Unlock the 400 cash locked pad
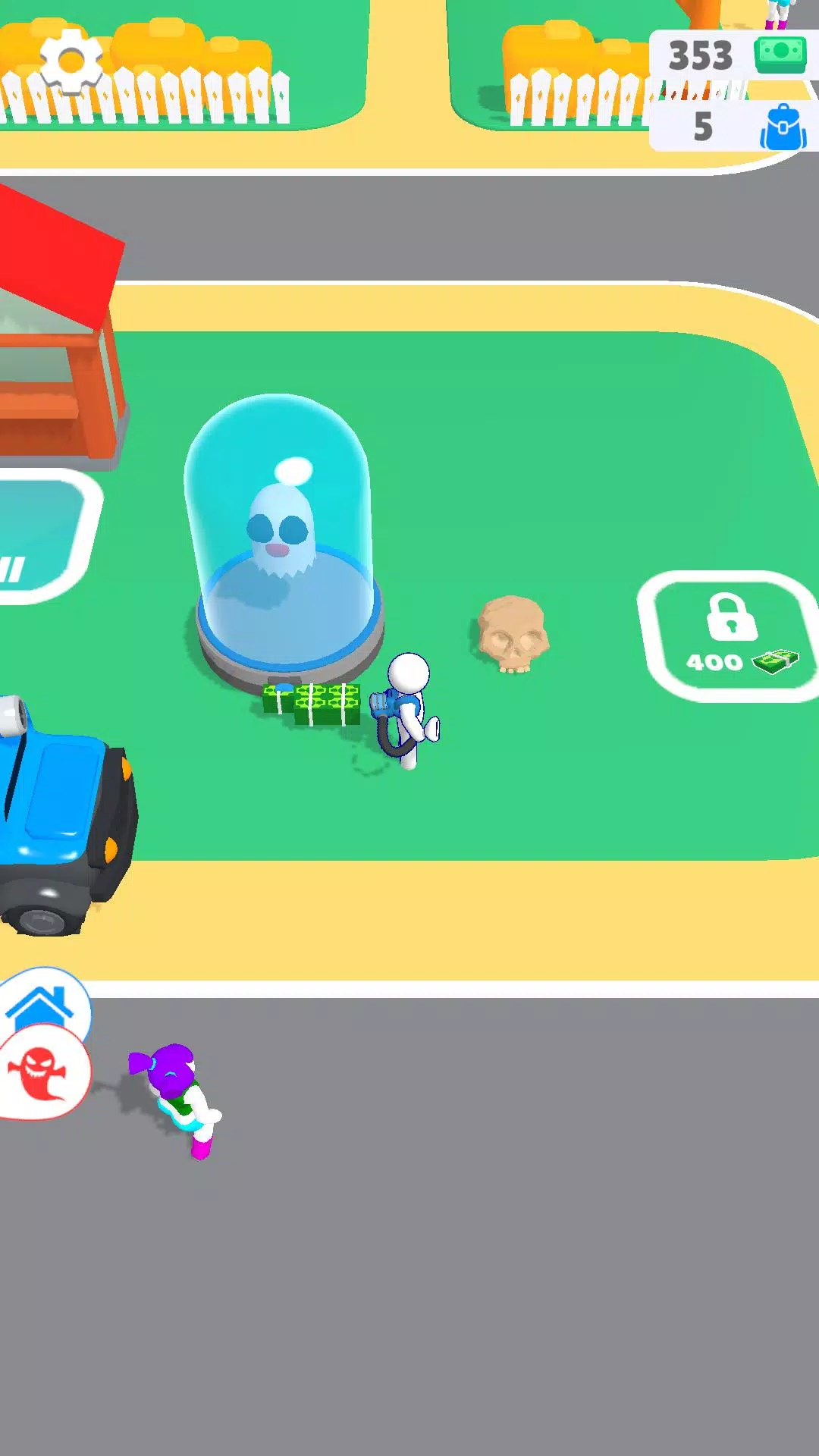 tap(730, 637)
